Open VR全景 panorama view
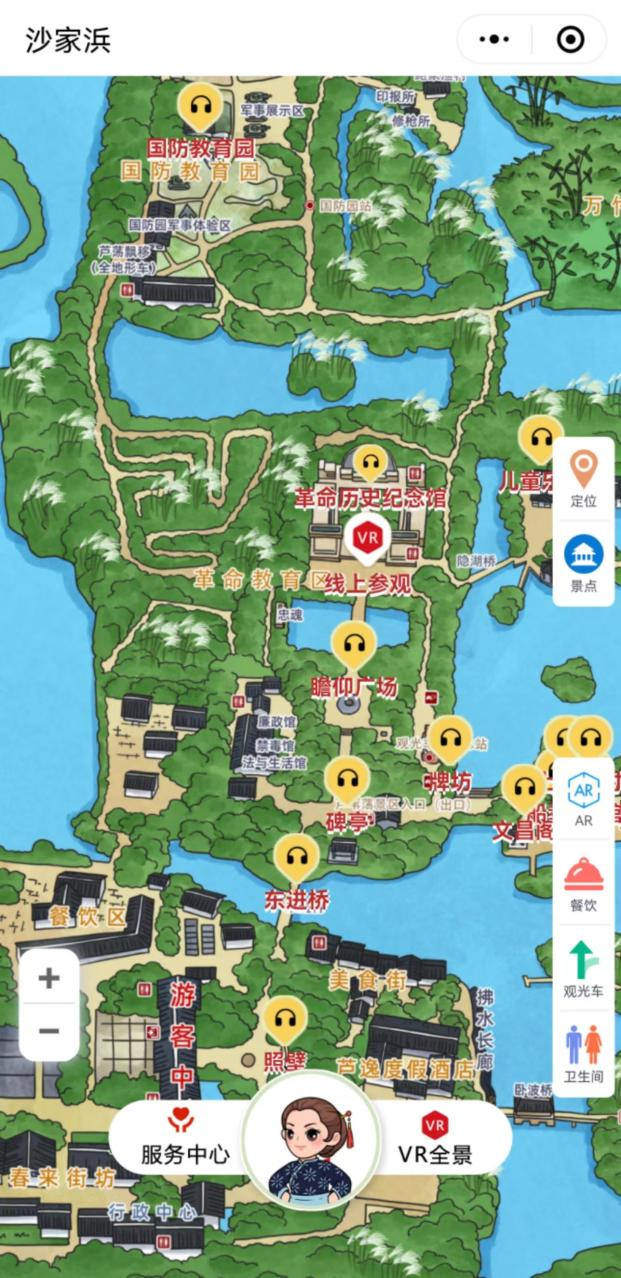This screenshot has height=1278, width=621. (435, 1138)
